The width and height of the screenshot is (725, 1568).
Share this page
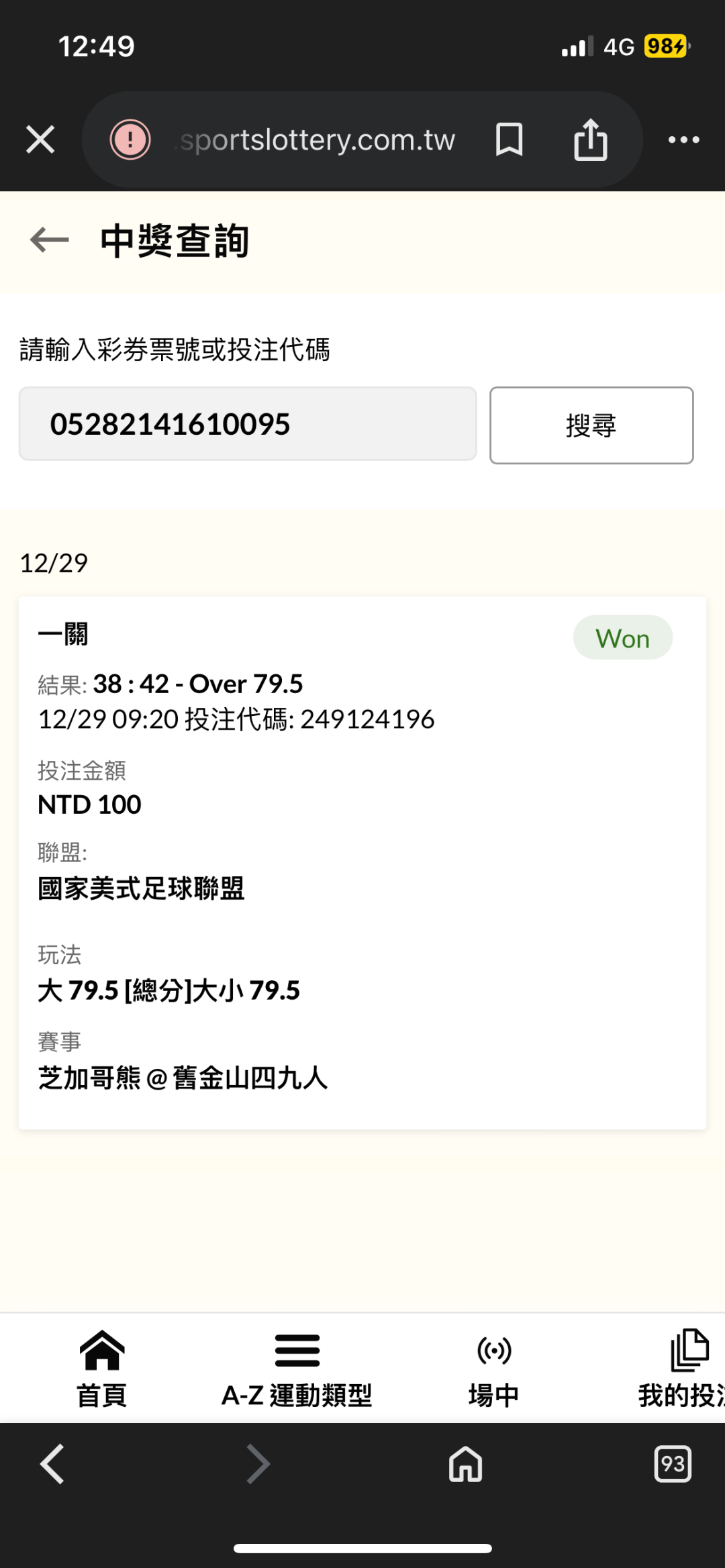click(590, 140)
